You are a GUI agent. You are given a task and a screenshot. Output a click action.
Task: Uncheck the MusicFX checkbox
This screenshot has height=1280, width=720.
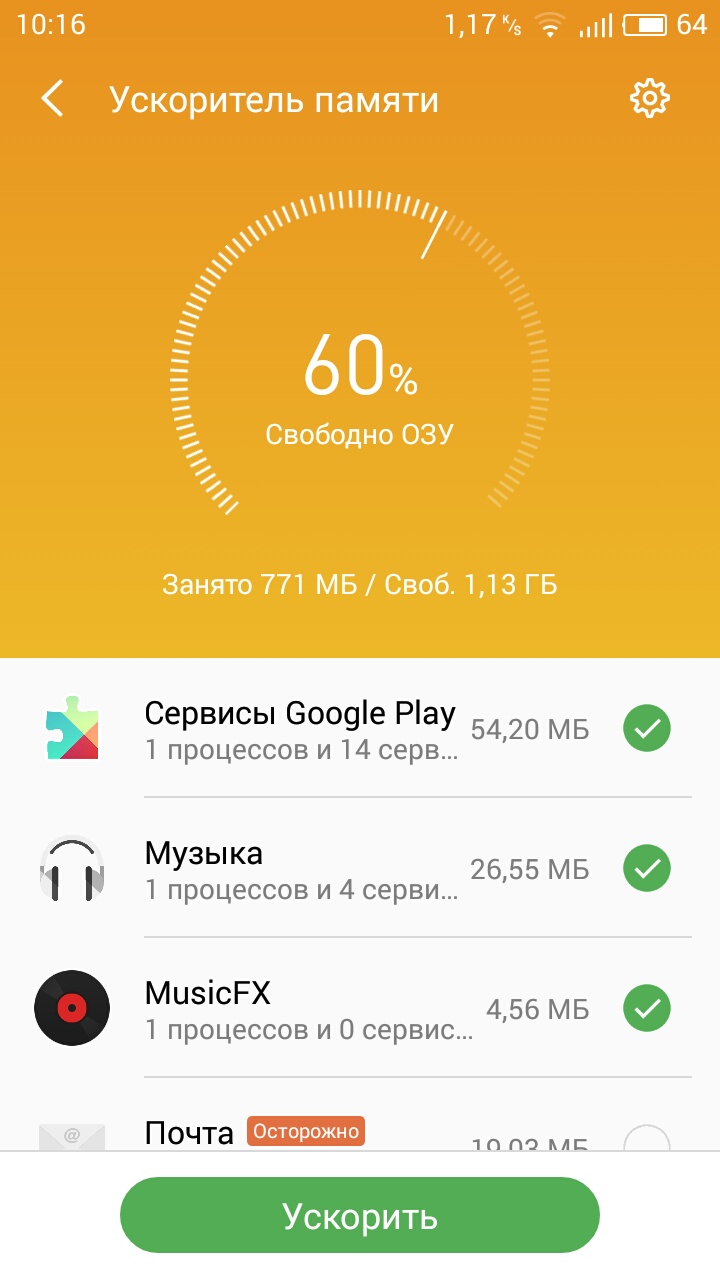click(647, 1009)
